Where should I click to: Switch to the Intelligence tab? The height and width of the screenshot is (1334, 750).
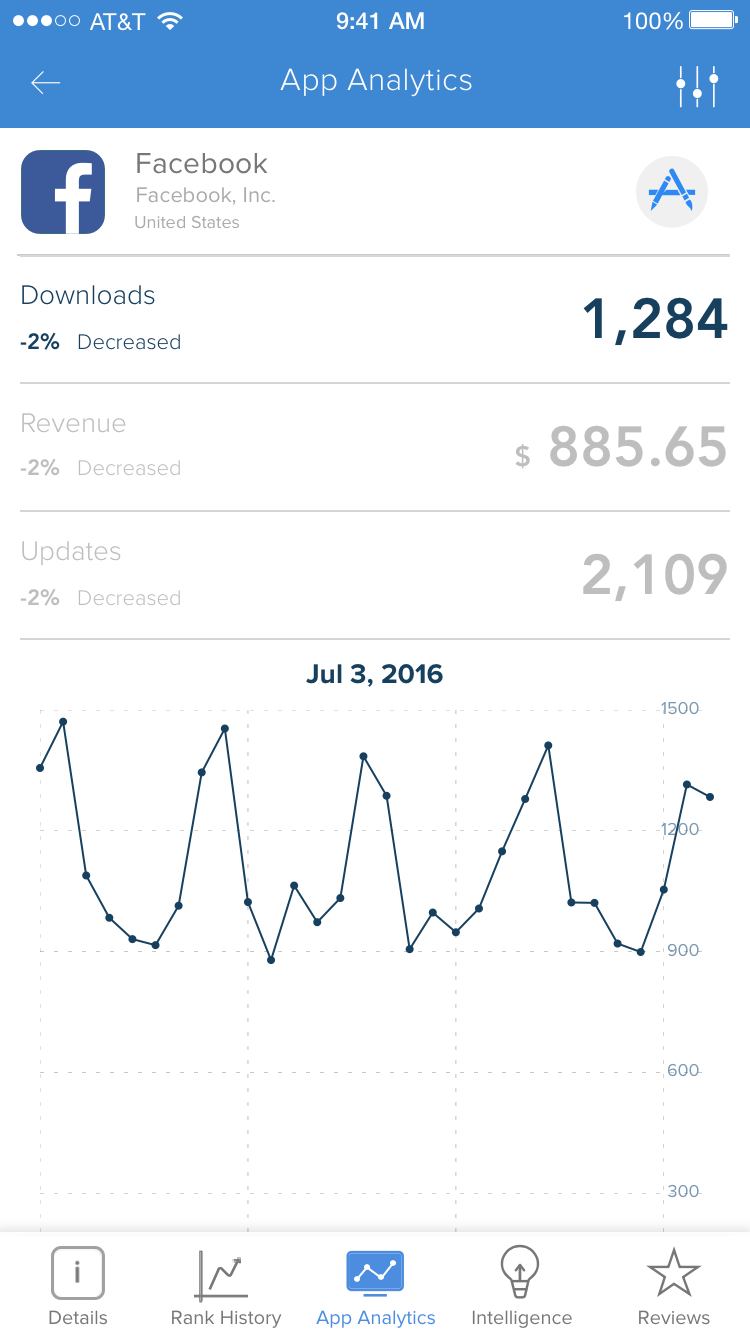pyautogui.click(x=521, y=1286)
